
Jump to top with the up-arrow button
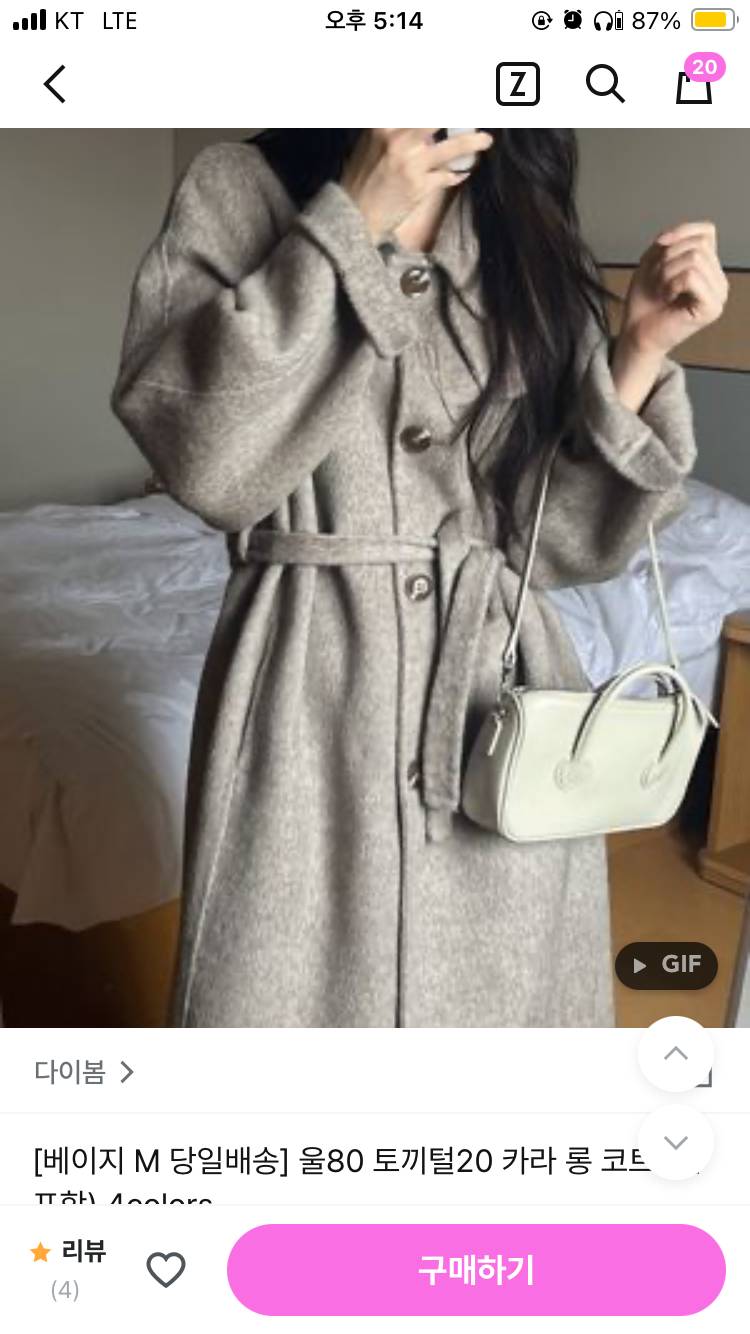pyautogui.click(x=676, y=1053)
